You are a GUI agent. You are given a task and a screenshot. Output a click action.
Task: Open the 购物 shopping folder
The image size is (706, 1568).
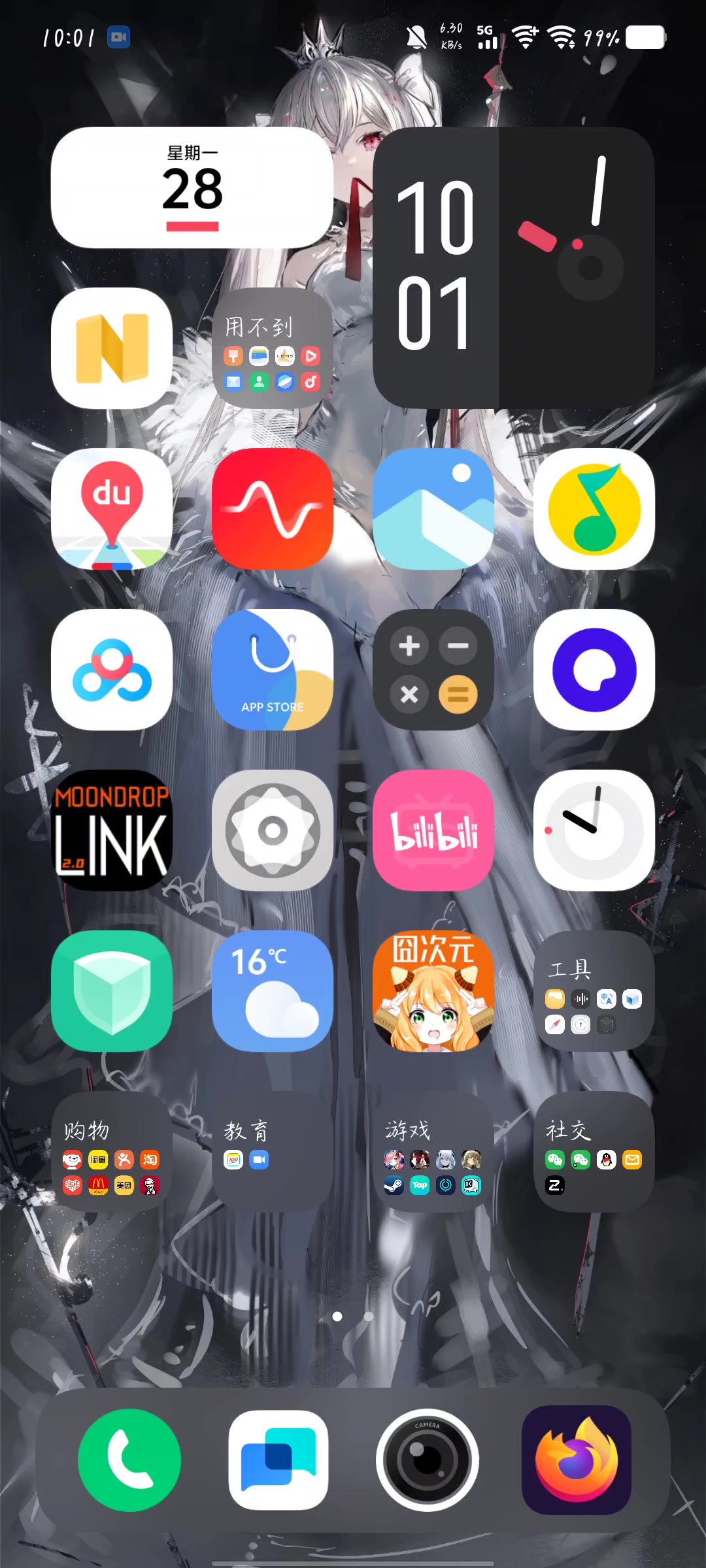112,1152
